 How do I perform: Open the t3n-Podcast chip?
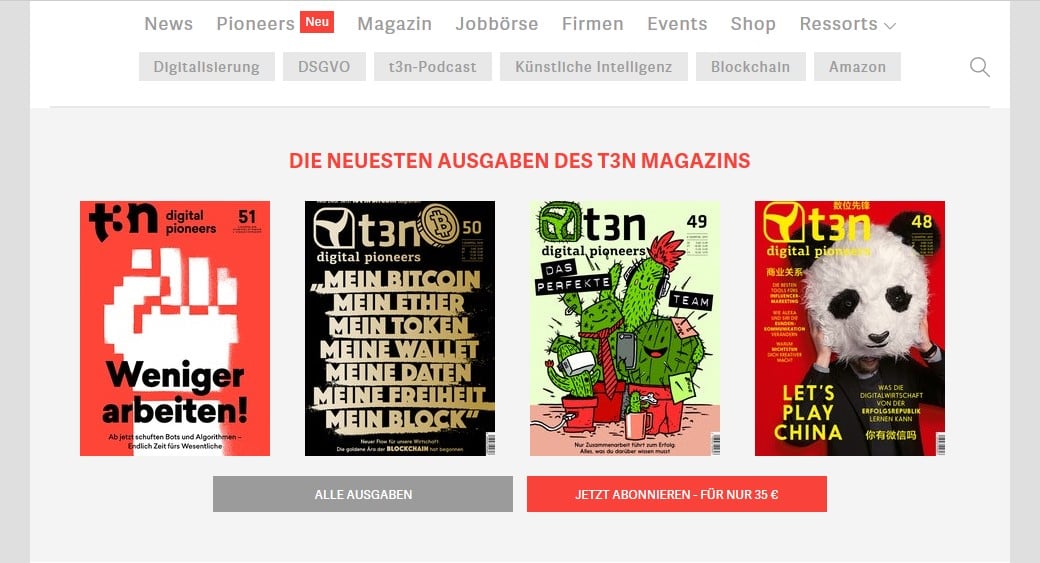point(432,67)
